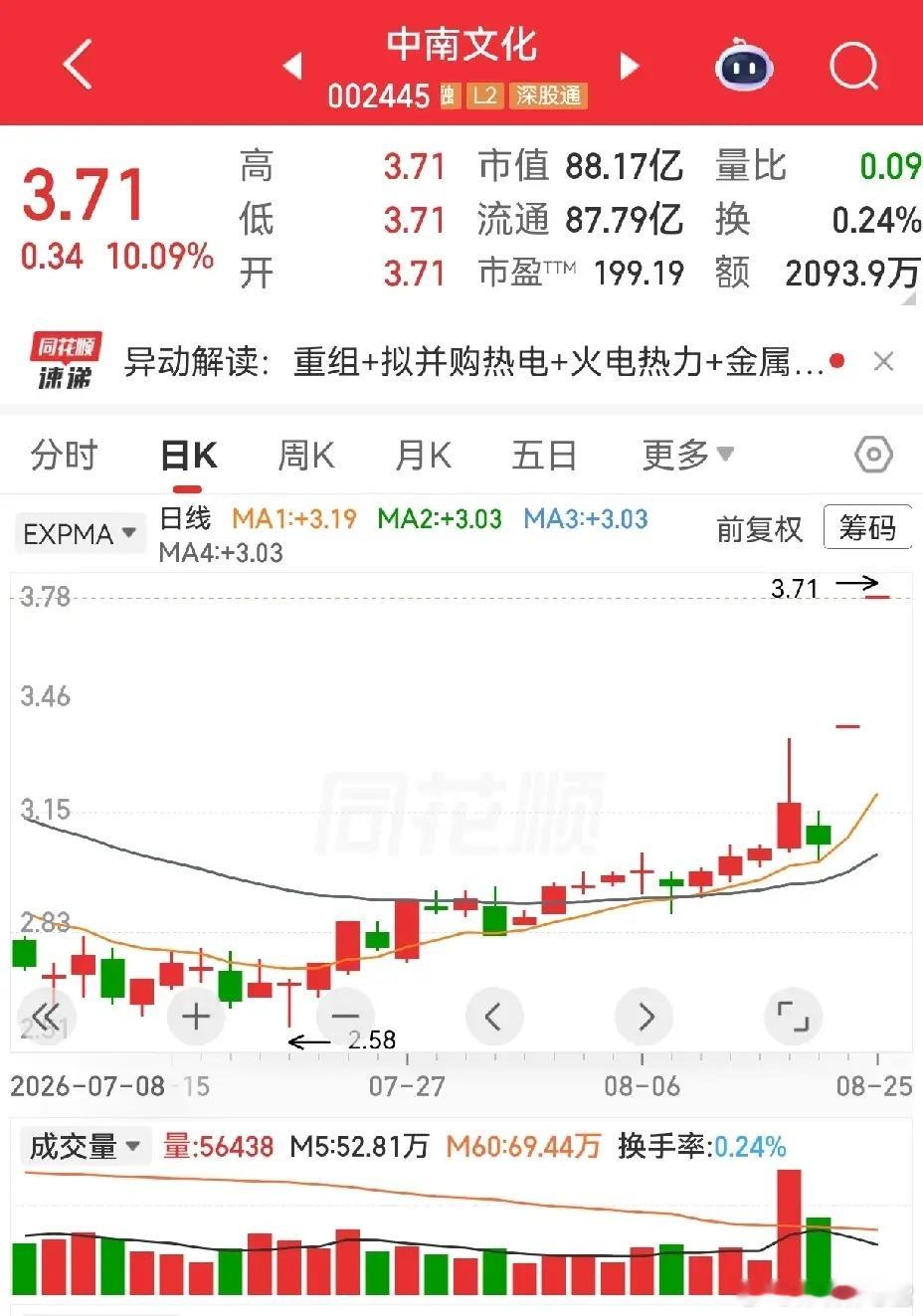The height and width of the screenshot is (1316, 923).
Task: Select the 月K tab
Action: [424, 456]
